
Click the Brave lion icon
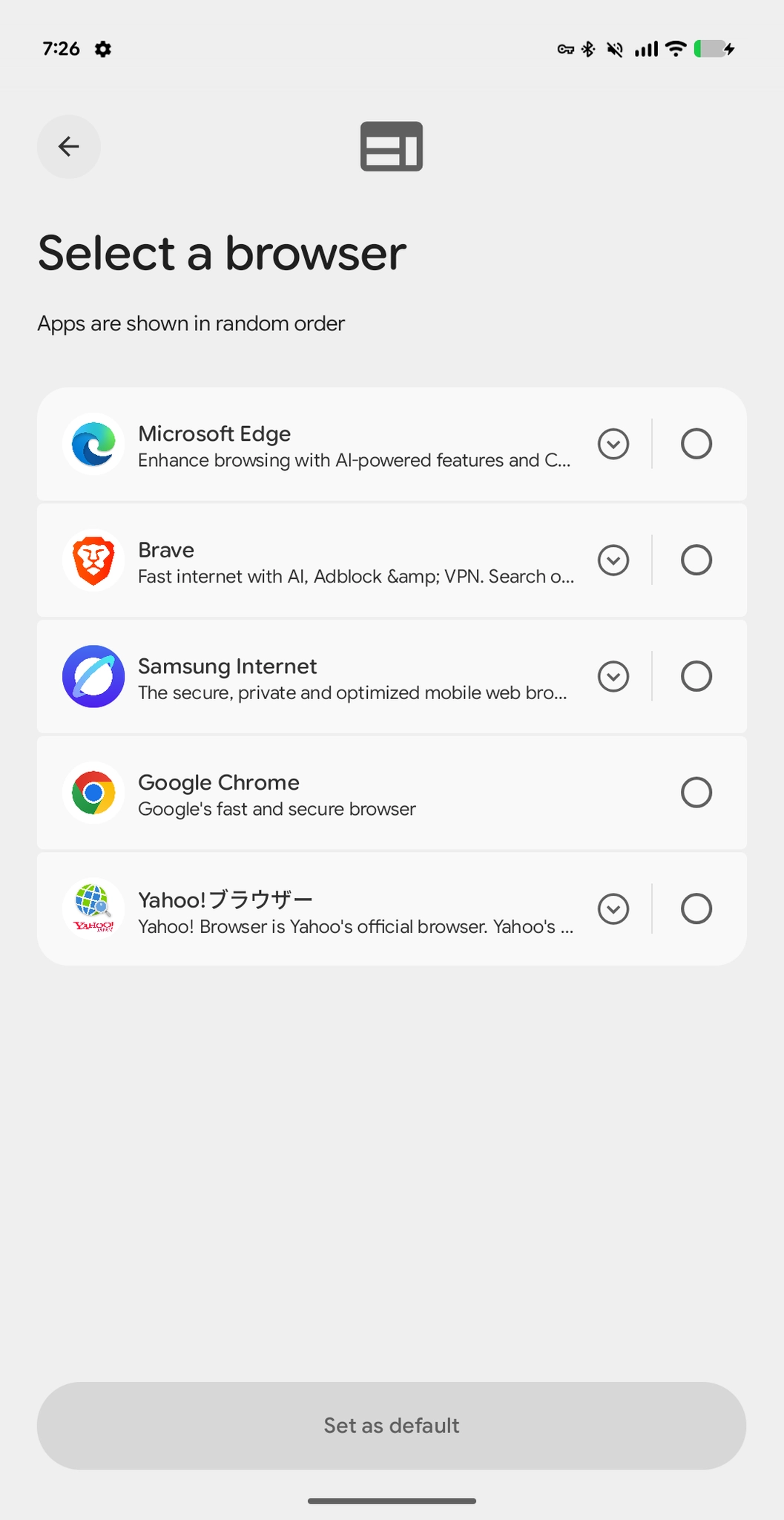tap(93, 560)
